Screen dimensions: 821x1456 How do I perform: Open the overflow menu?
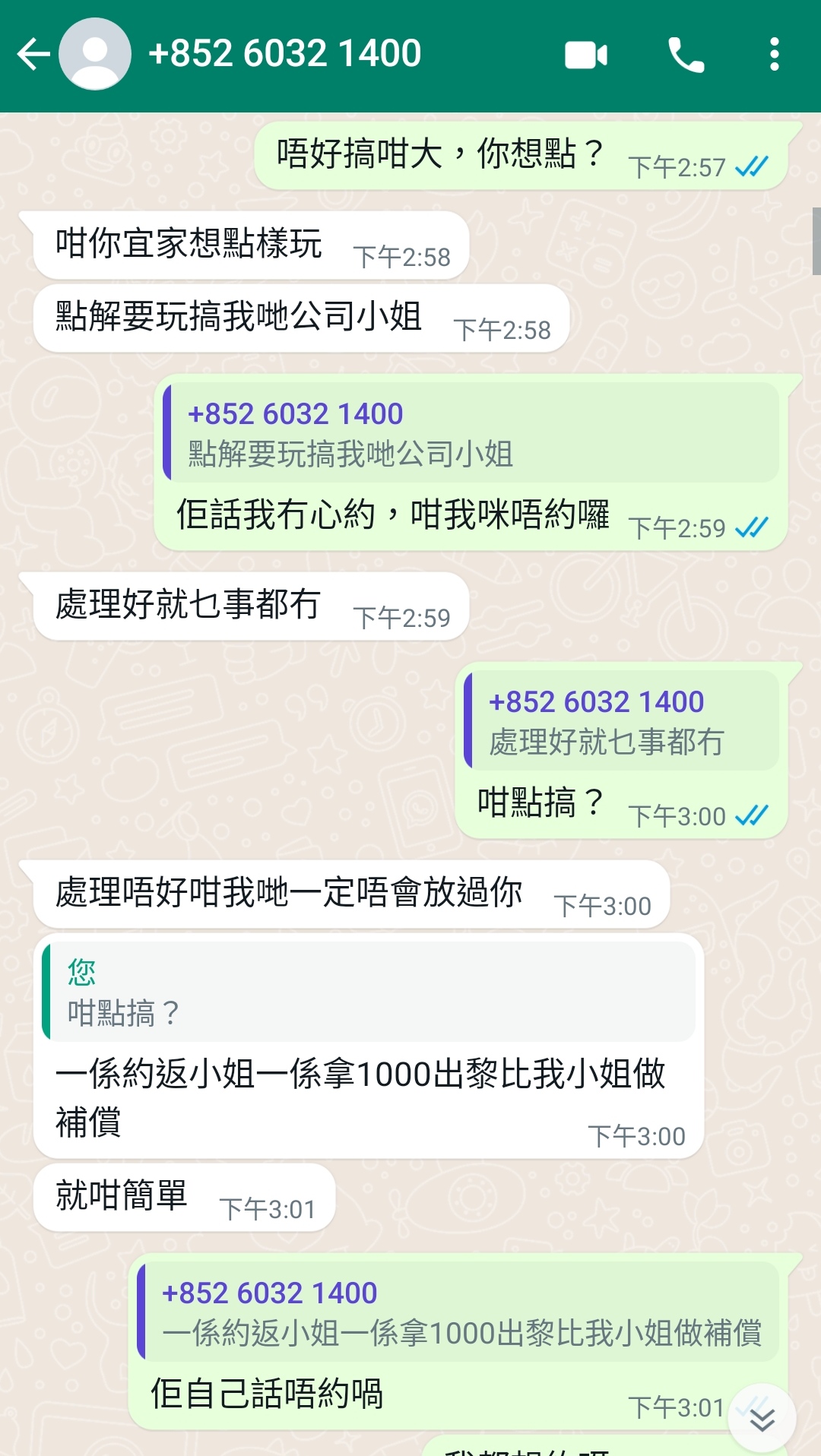click(x=774, y=55)
